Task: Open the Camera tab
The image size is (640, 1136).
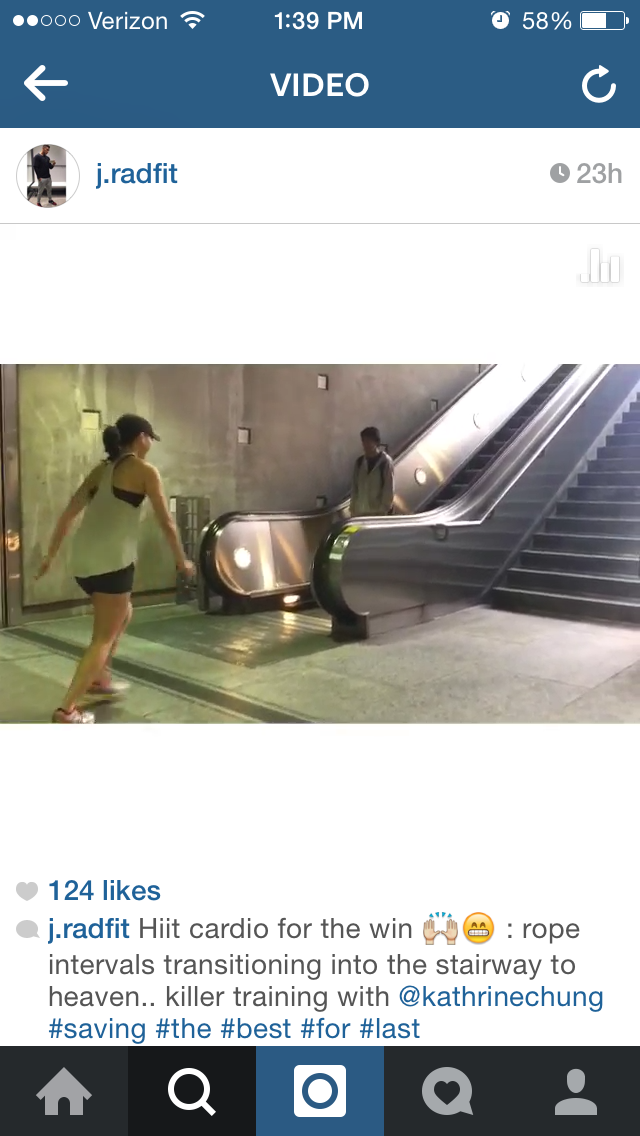Action: pyautogui.click(x=320, y=1091)
